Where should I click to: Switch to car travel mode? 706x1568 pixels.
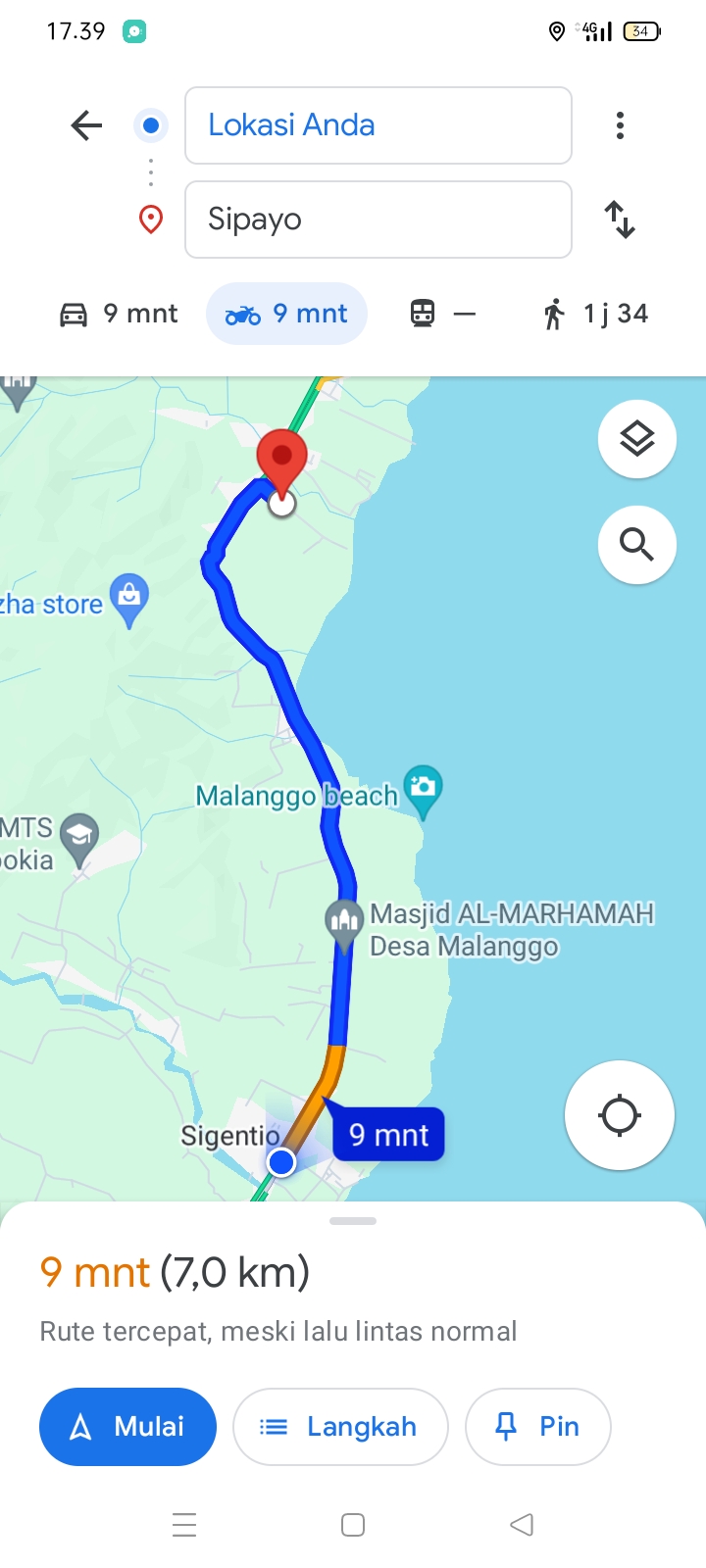[118, 314]
